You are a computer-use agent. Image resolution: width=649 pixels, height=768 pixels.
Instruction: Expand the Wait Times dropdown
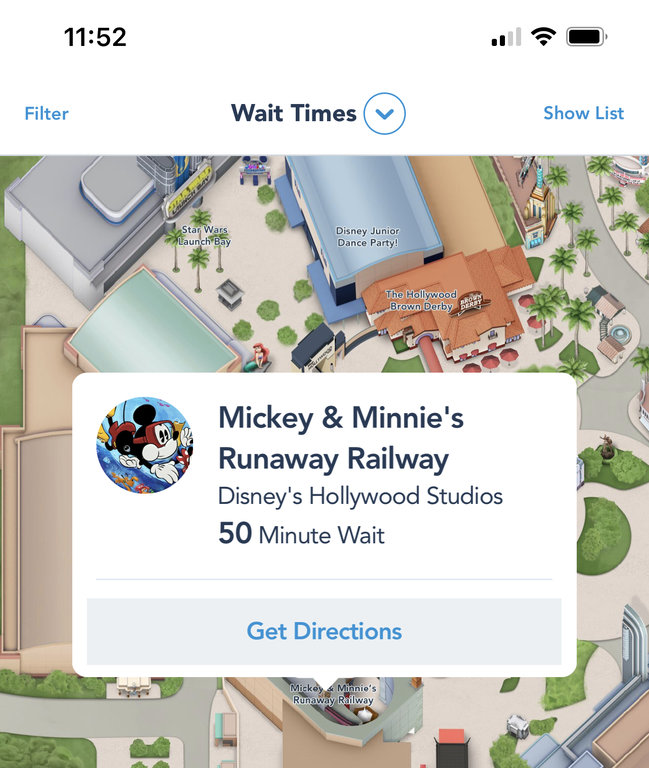(384, 114)
